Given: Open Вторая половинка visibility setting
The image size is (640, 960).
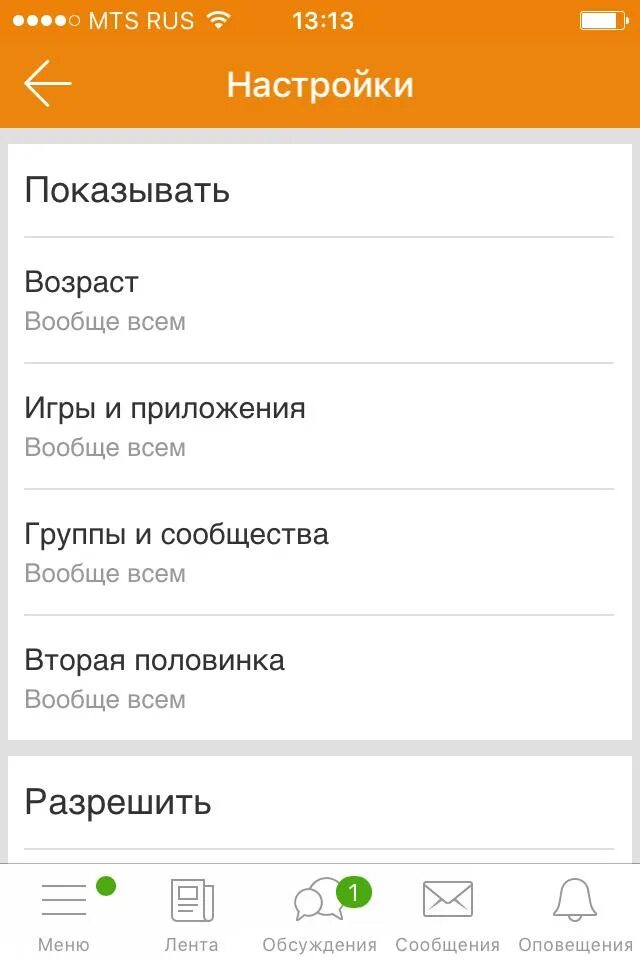Looking at the screenshot, I should 318,678.
